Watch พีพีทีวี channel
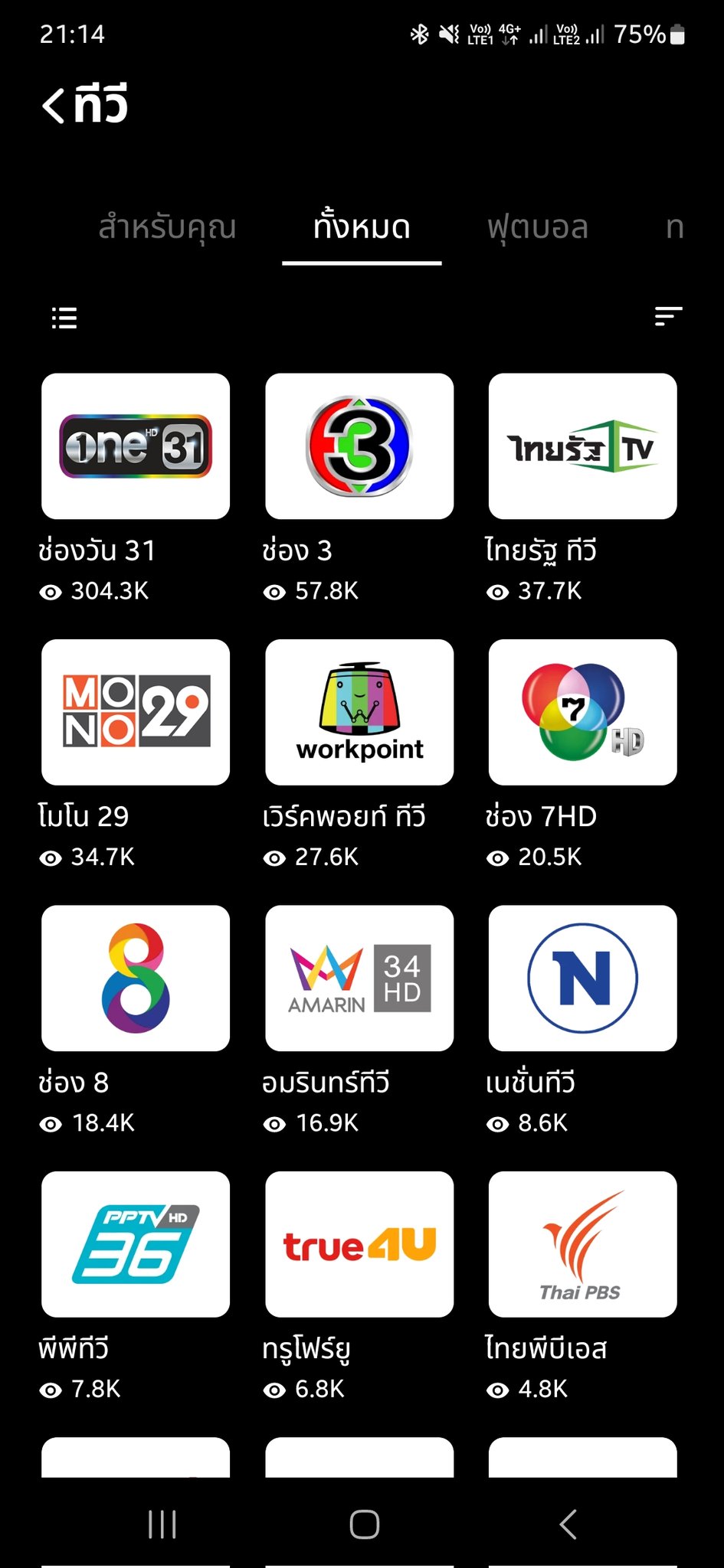The width and height of the screenshot is (724, 1568). [136, 1244]
